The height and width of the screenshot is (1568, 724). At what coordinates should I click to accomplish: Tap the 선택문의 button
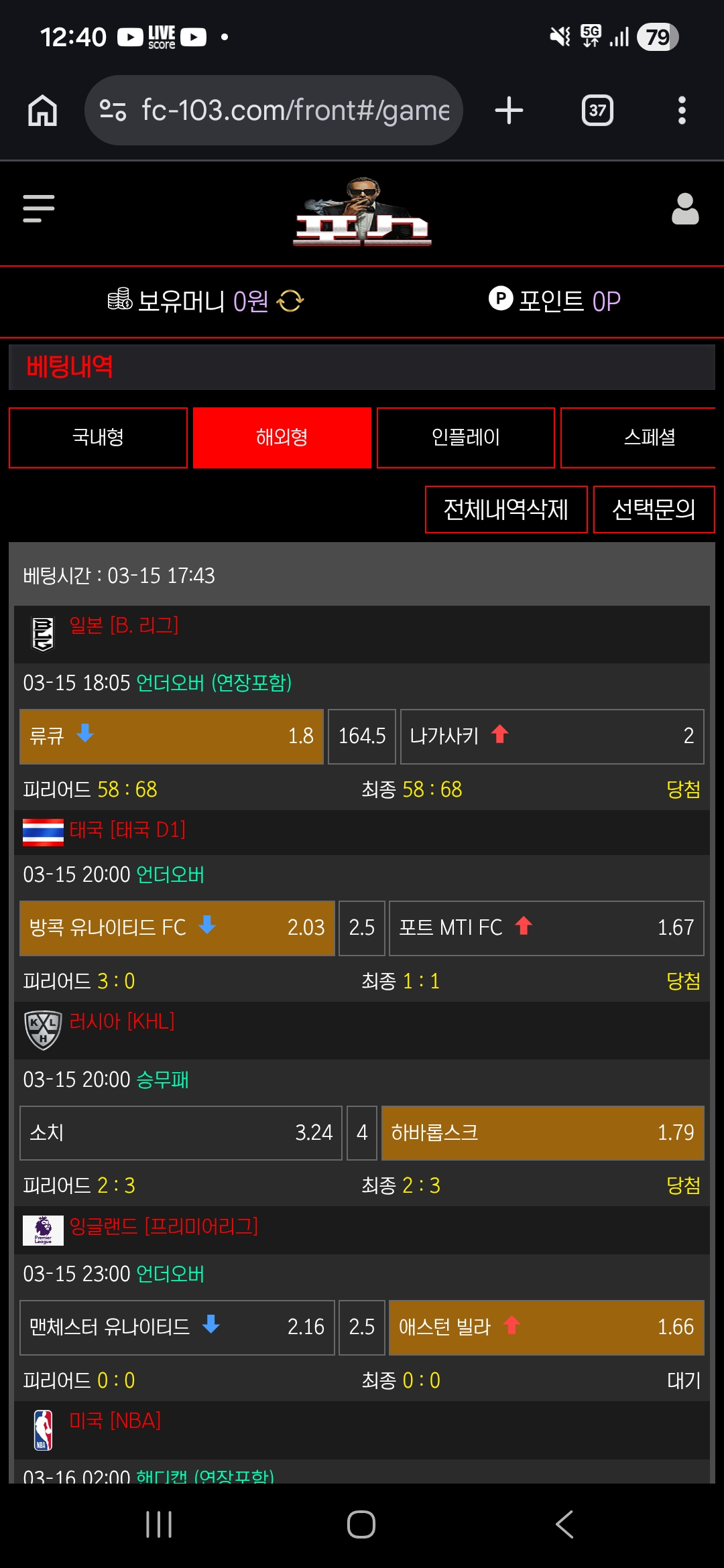[x=654, y=510]
